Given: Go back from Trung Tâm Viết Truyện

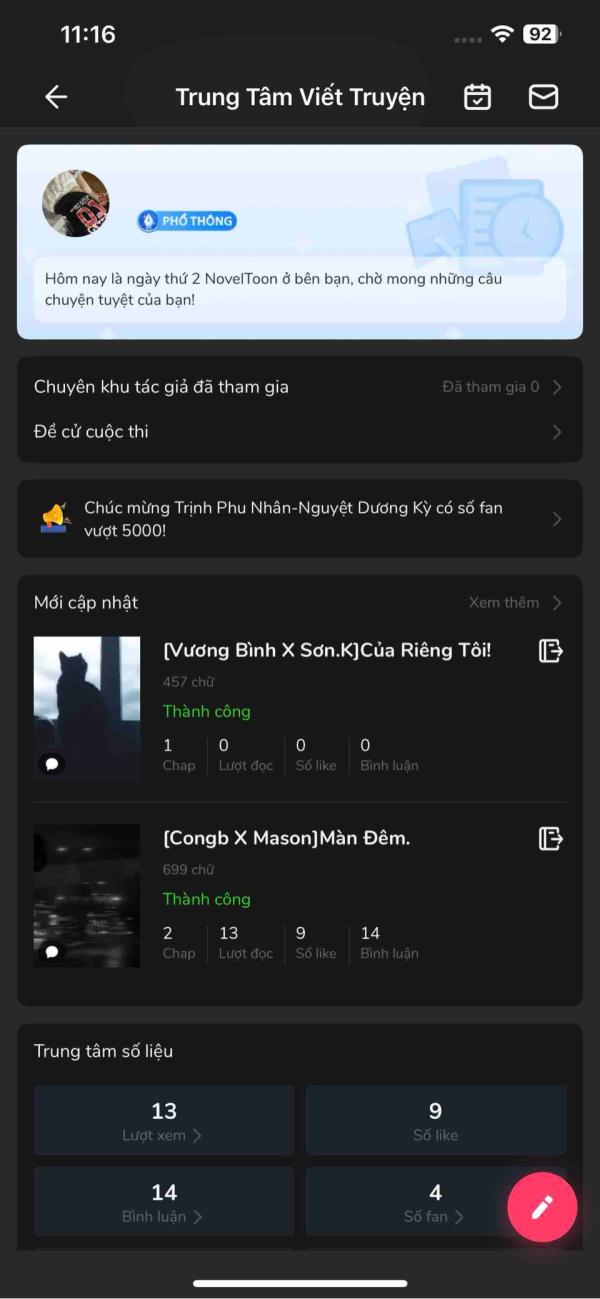Looking at the screenshot, I should (x=56, y=97).
